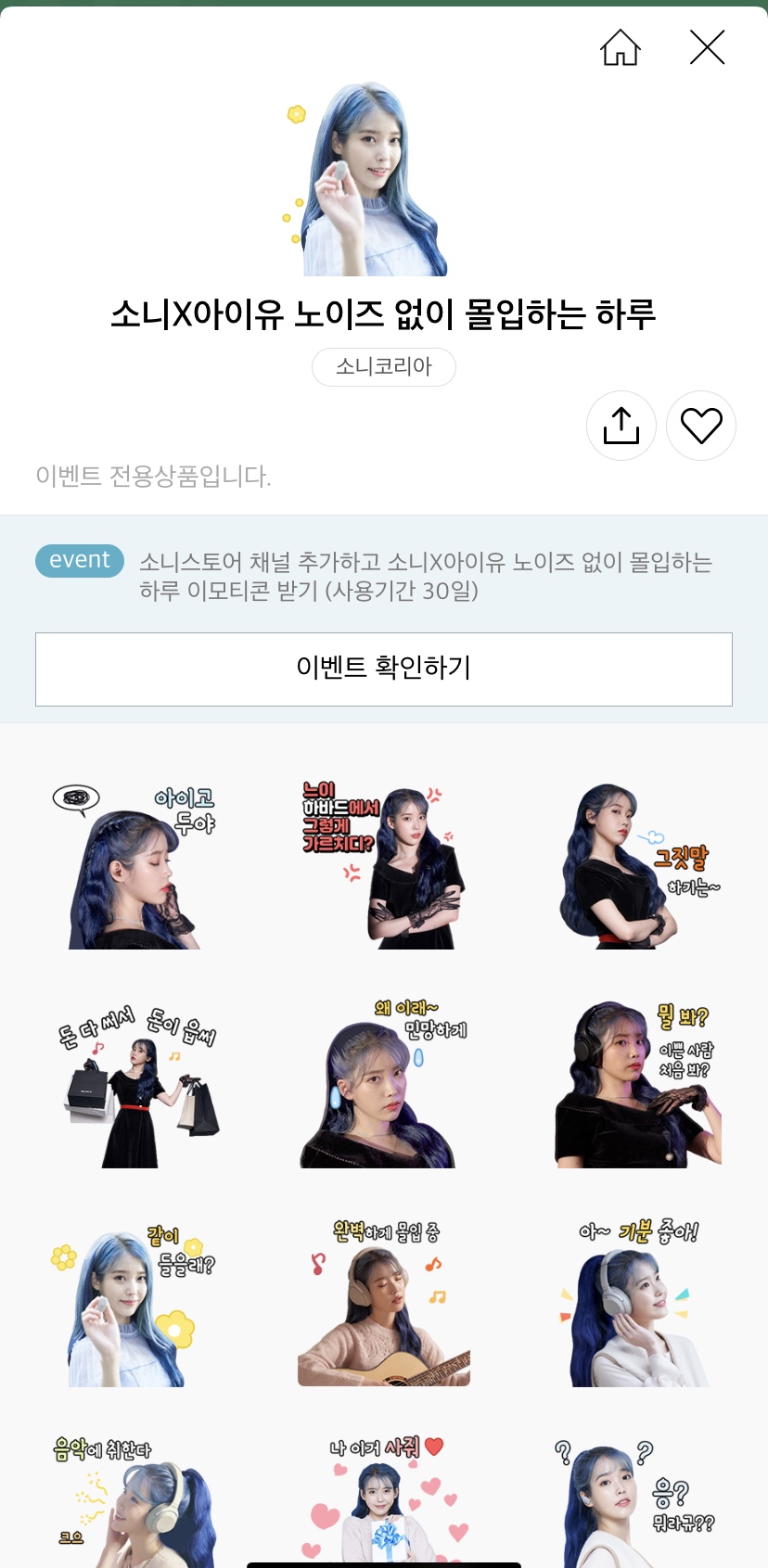The width and height of the screenshot is (768, 1568).
Task: Tap the 이벤트 확인하기 button
Action: pos(383,669)
